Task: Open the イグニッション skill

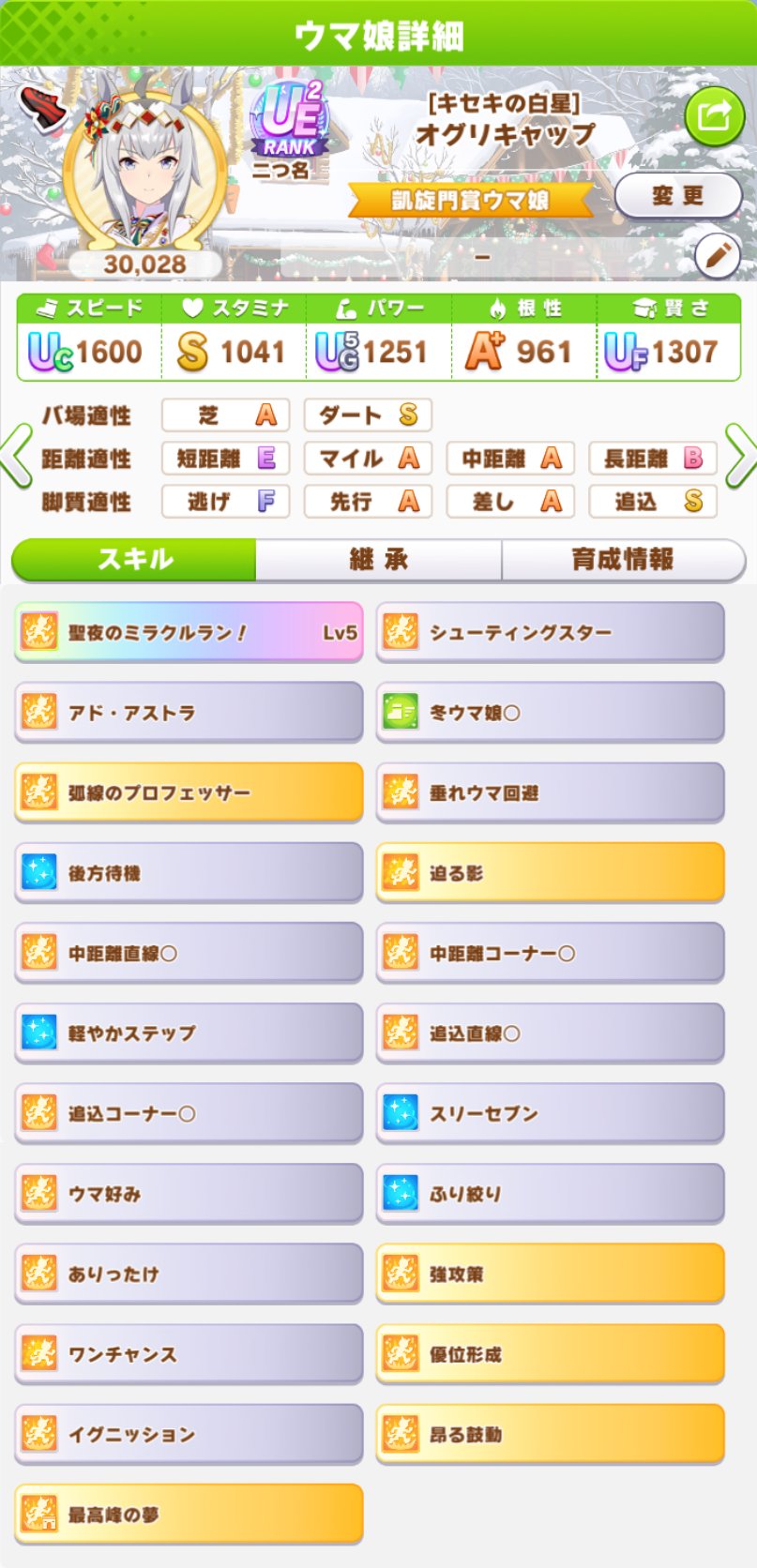Action: [x=189, y=1434]
